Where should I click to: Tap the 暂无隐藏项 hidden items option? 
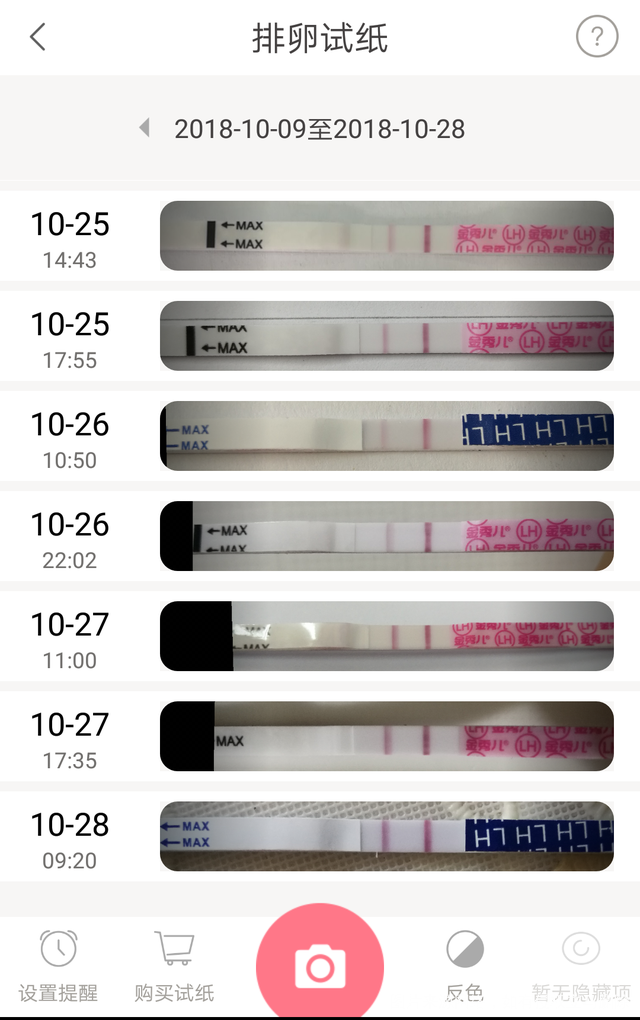581,965
